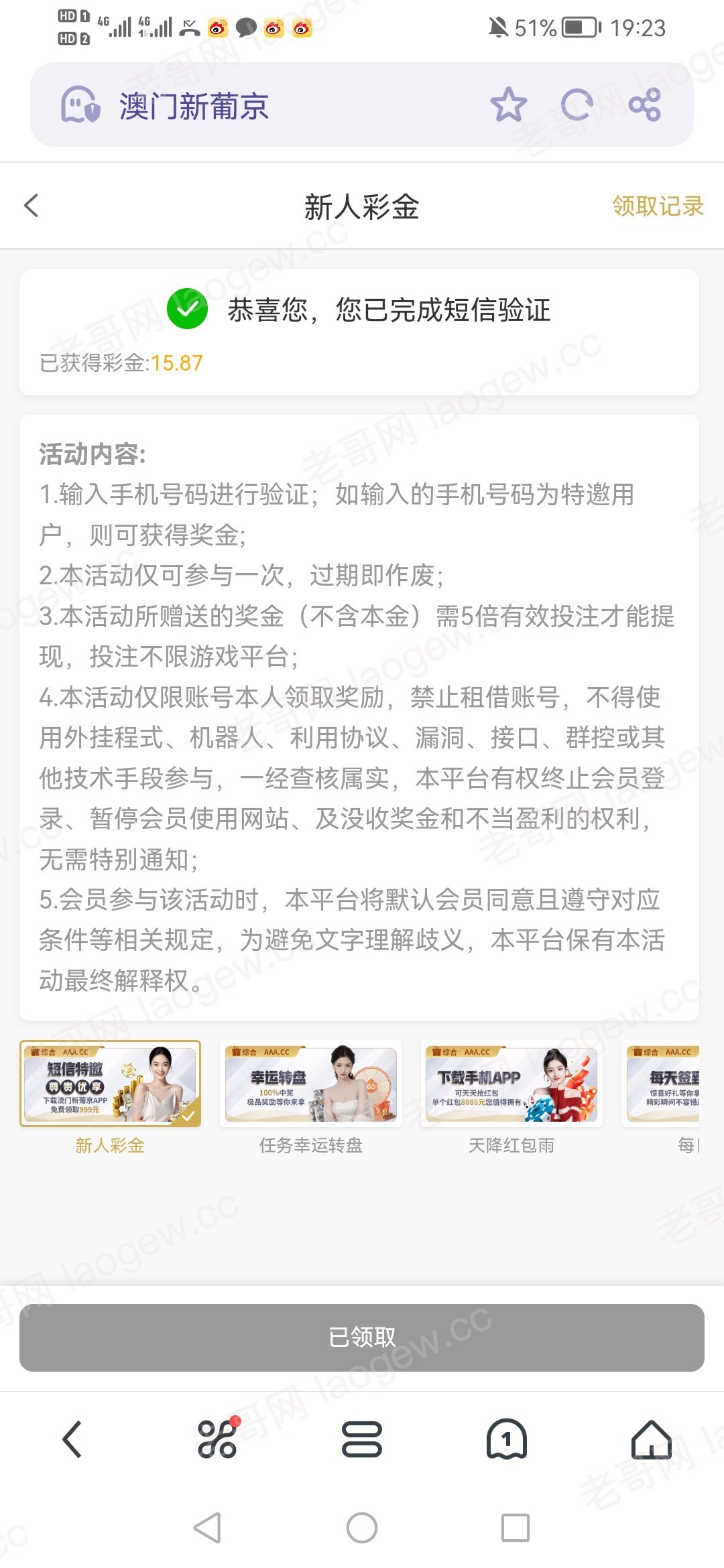Screen dimensions: 724x1568
Task: Open the browser's center menu button
Action: click(362, 1439)
